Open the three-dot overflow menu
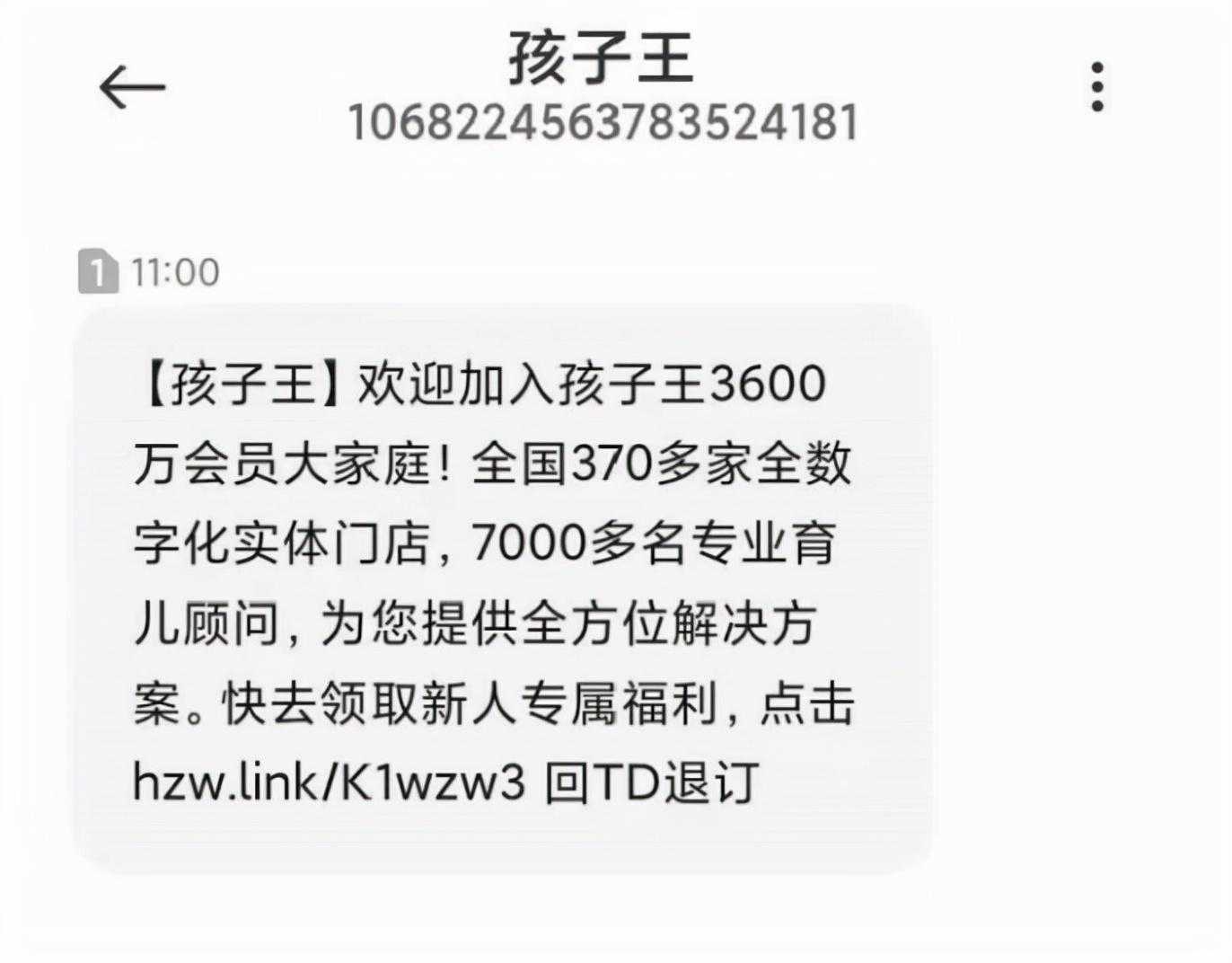Image resolution: width=1232 pixels, height=963 pixels. tap(1096, 87)
